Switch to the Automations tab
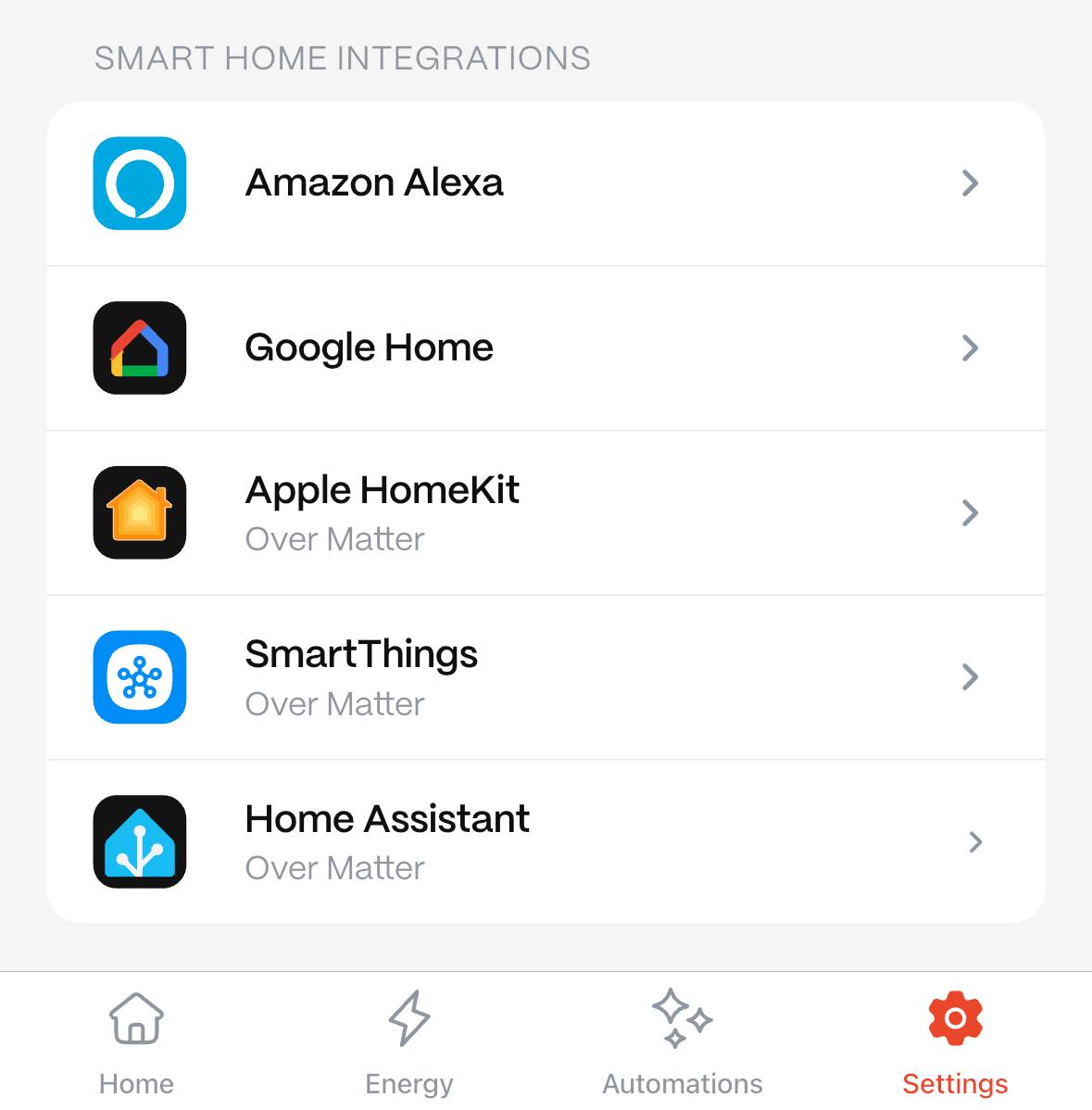1092x1110 pixels. coord(683,1042)
